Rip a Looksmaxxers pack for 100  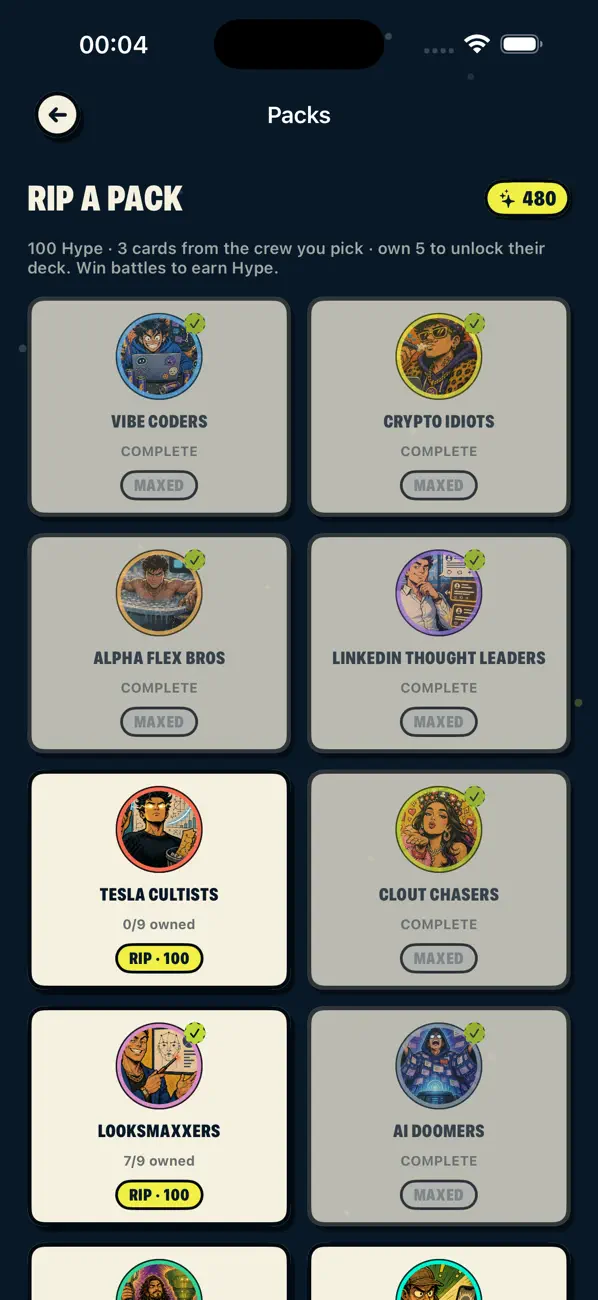tap(159, 1194)
